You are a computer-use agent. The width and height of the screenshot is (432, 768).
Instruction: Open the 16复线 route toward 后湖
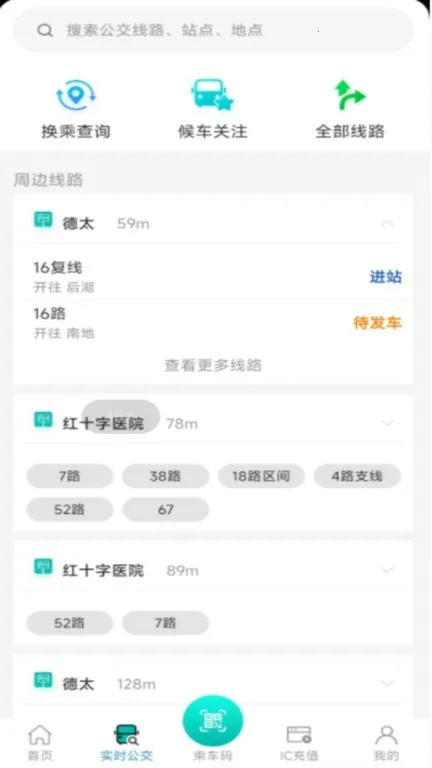(213, 277)
